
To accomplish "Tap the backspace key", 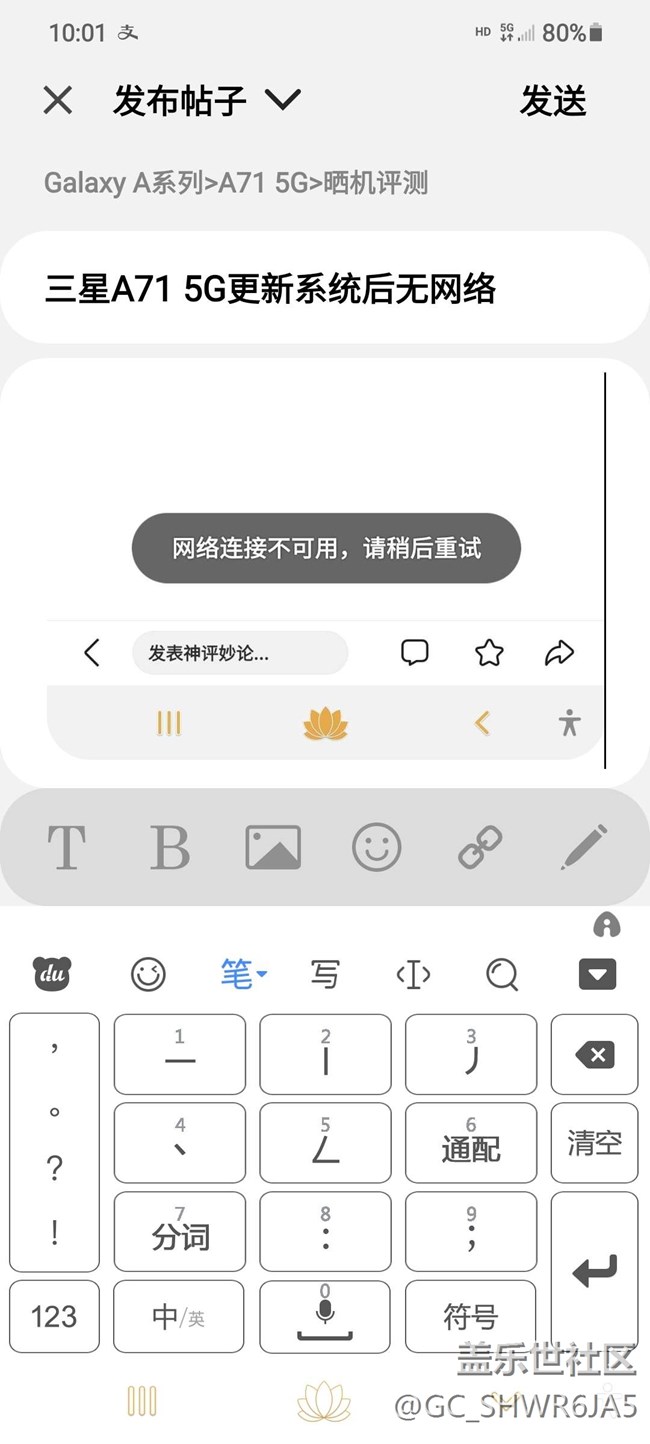I will (595, 1054).
